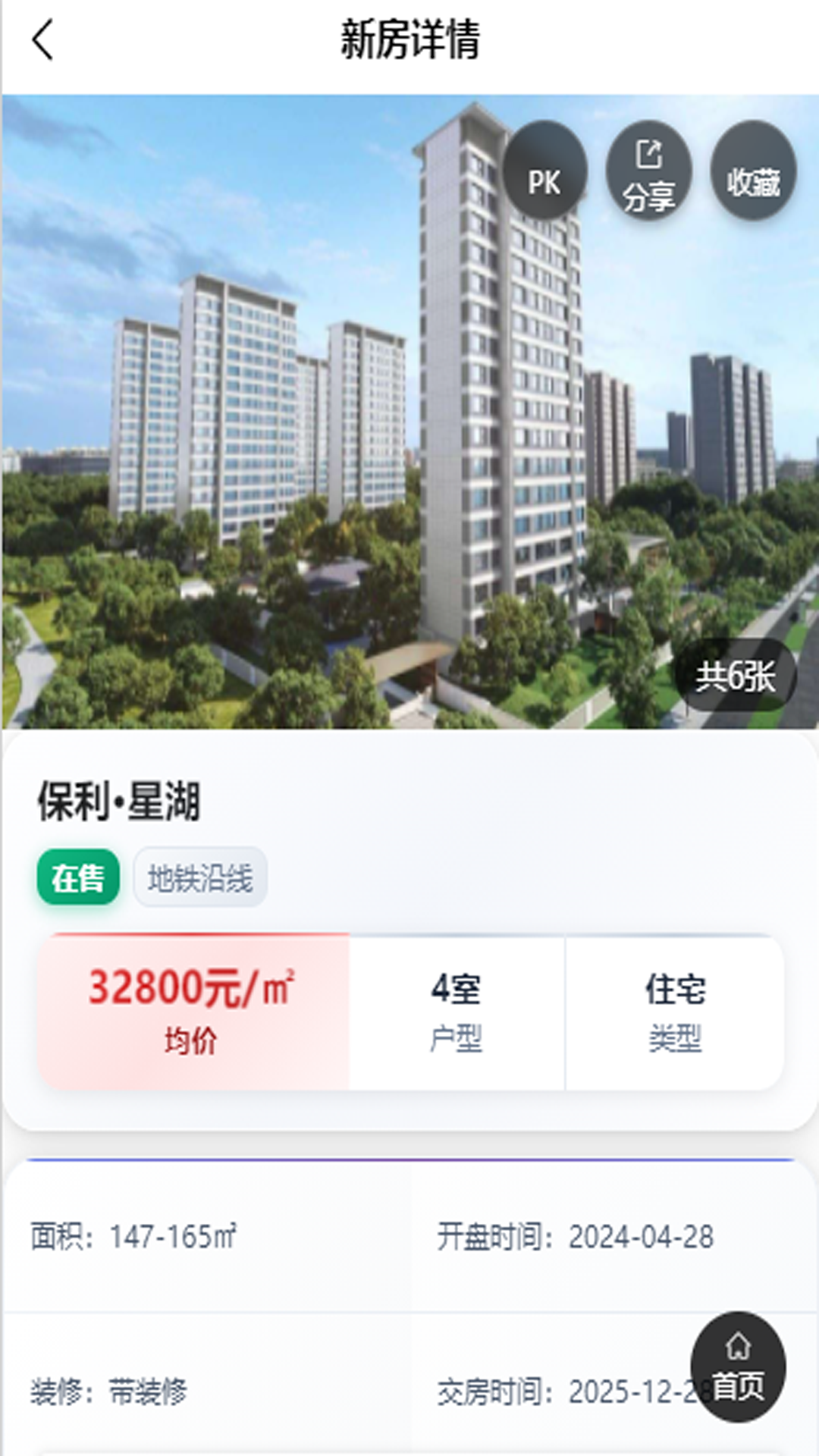Toggle the 地铁沿线 subway line tag
The width and height of the screenshot is (819, 1456).
(x=199, y=878)
